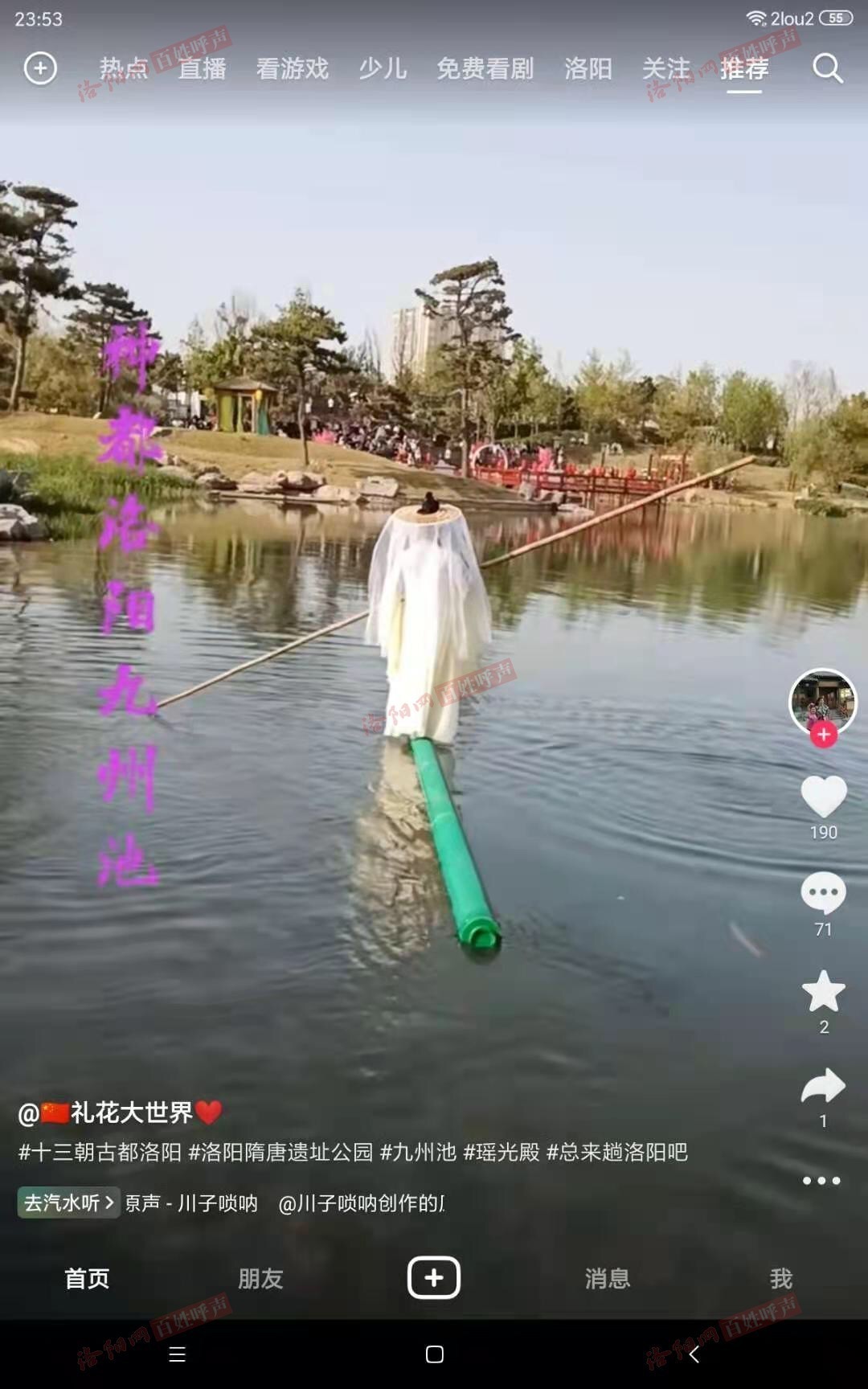Tap the circled plus icon at top left
The width and height of the screenshot is (868, 1389).
pos(40,69)
